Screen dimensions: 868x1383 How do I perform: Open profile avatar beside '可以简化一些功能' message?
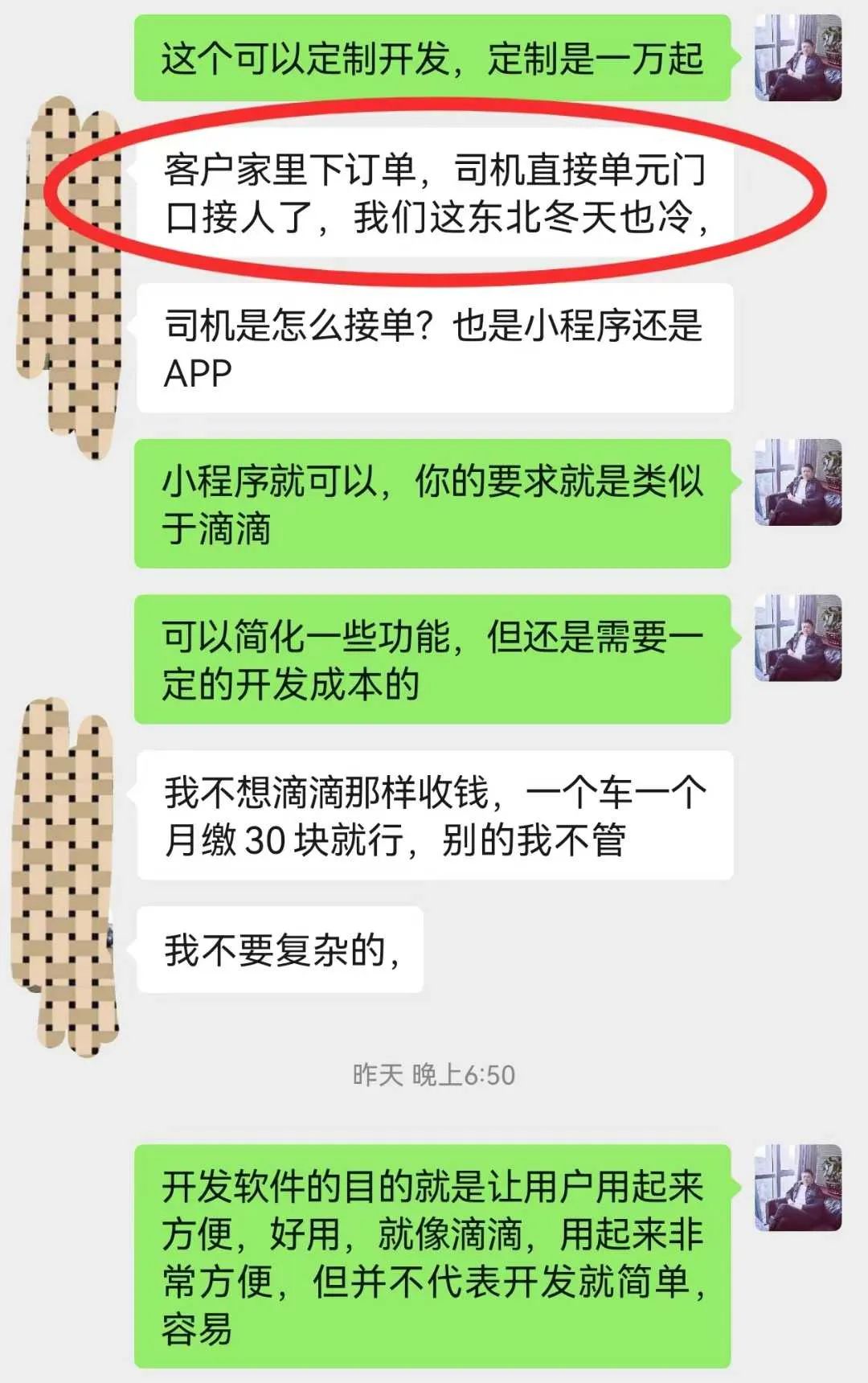pyautogui.click(x=797, y=638)
